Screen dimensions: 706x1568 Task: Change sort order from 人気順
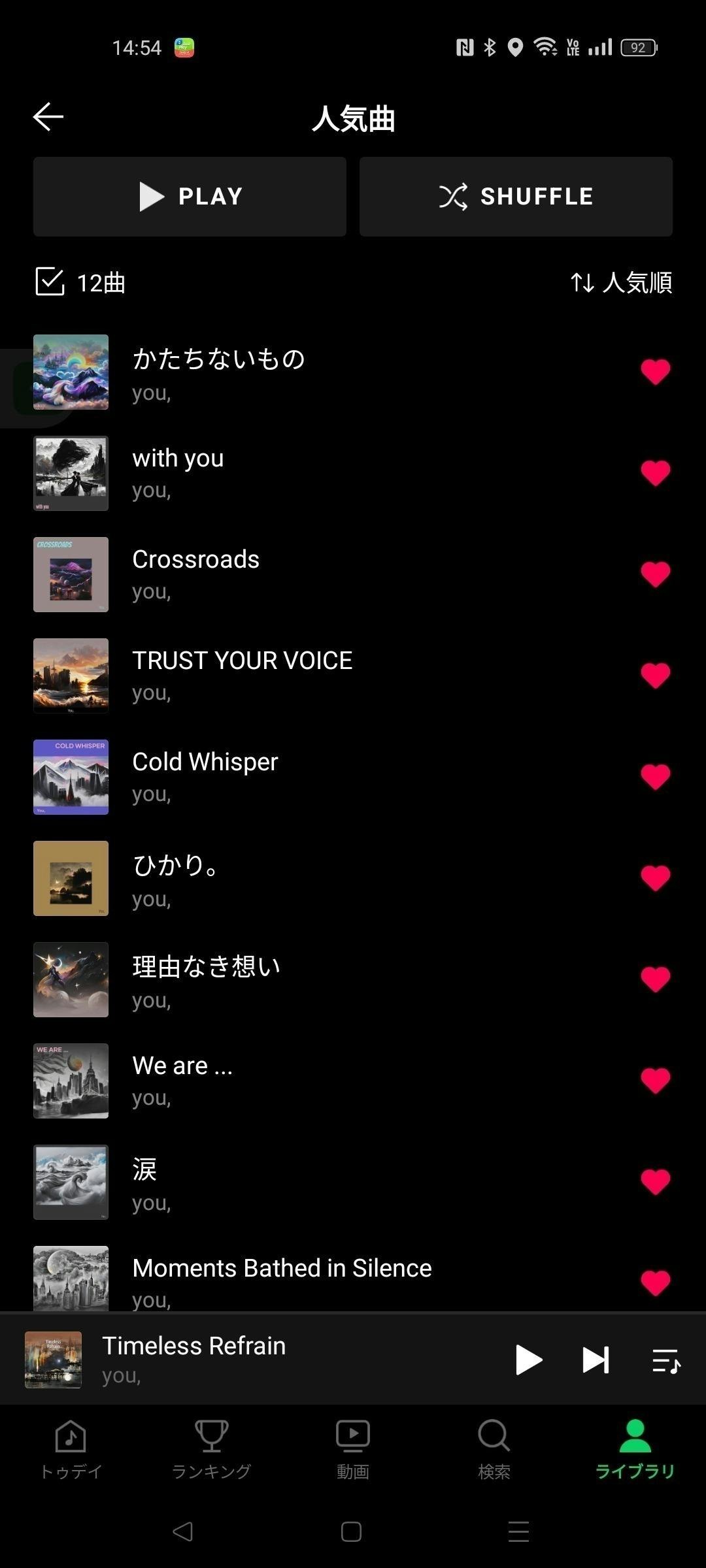click(621, 282)
